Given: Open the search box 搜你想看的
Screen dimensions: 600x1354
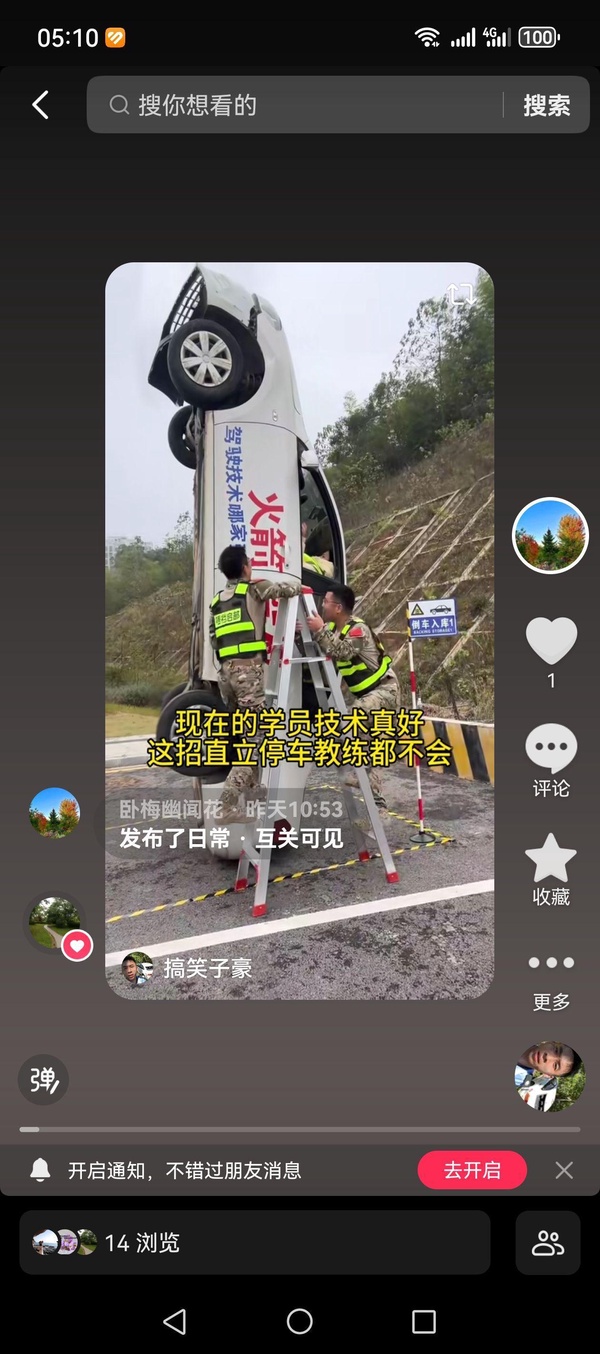Looking at the screenshot, I should click(x=300, y=105).
